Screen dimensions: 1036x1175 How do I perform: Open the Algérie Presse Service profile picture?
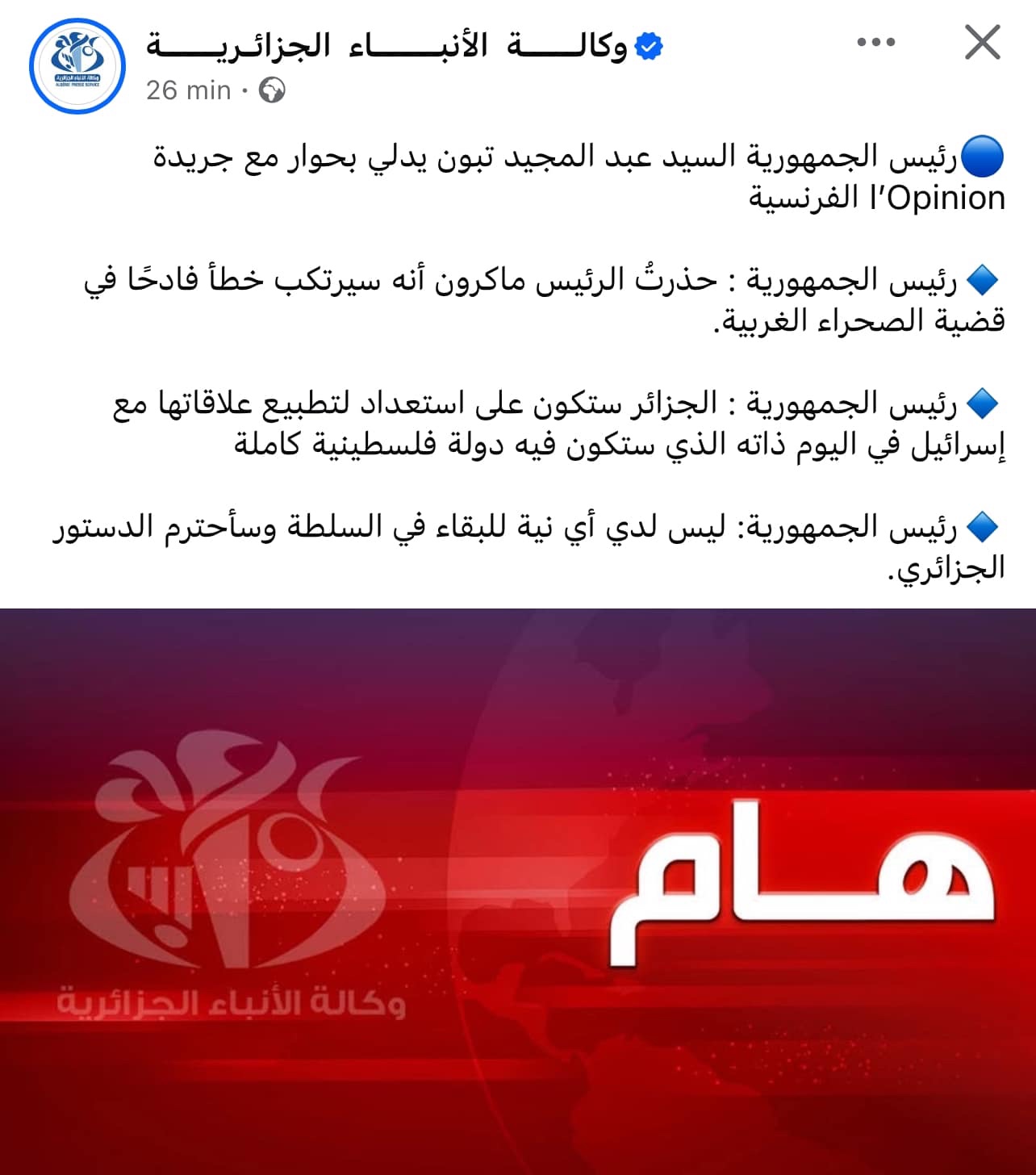[77, 66]
